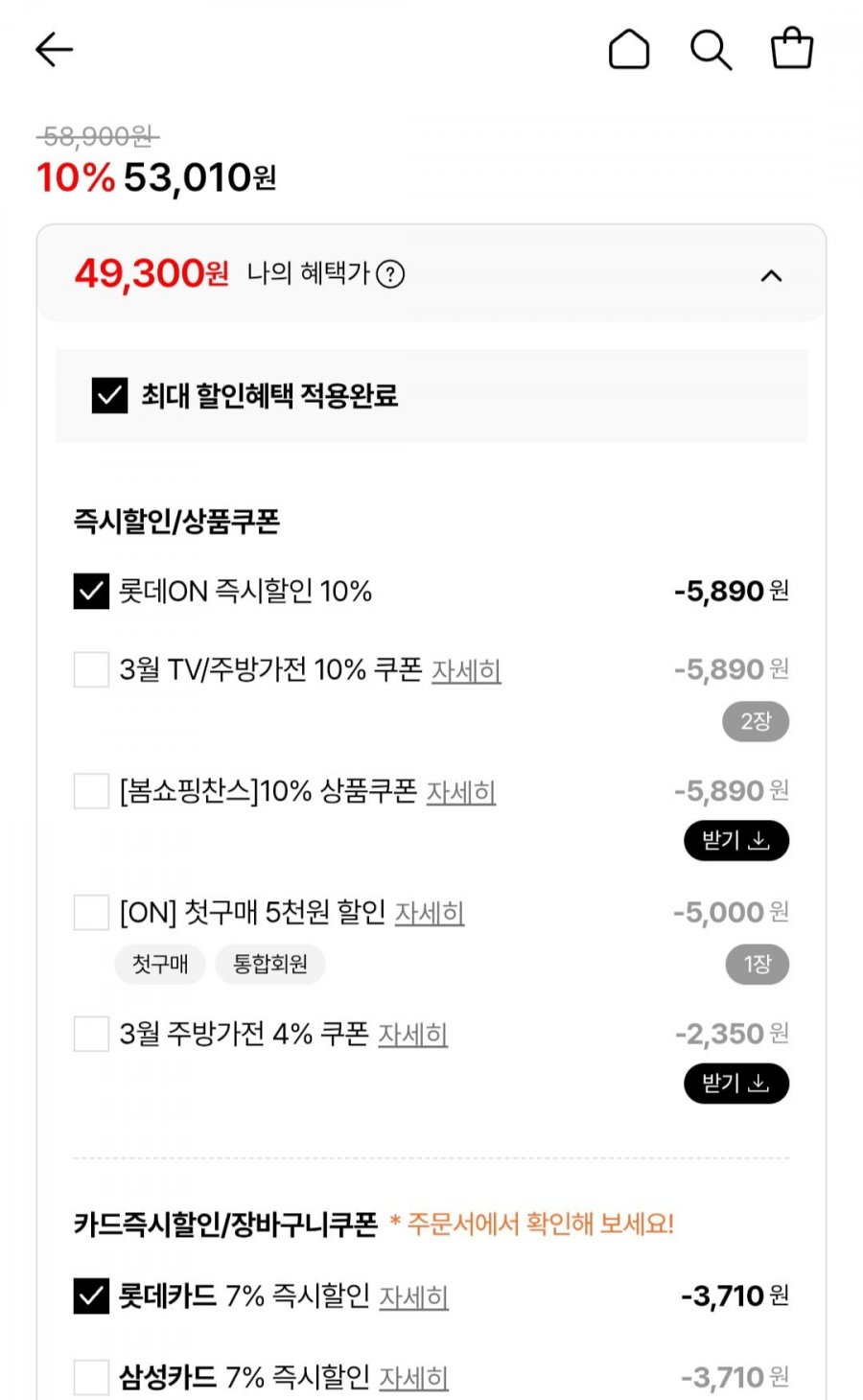
Task: Download the 3월 주방가전 4% 쿠폰 with 받기
Action: point(735,1084)
